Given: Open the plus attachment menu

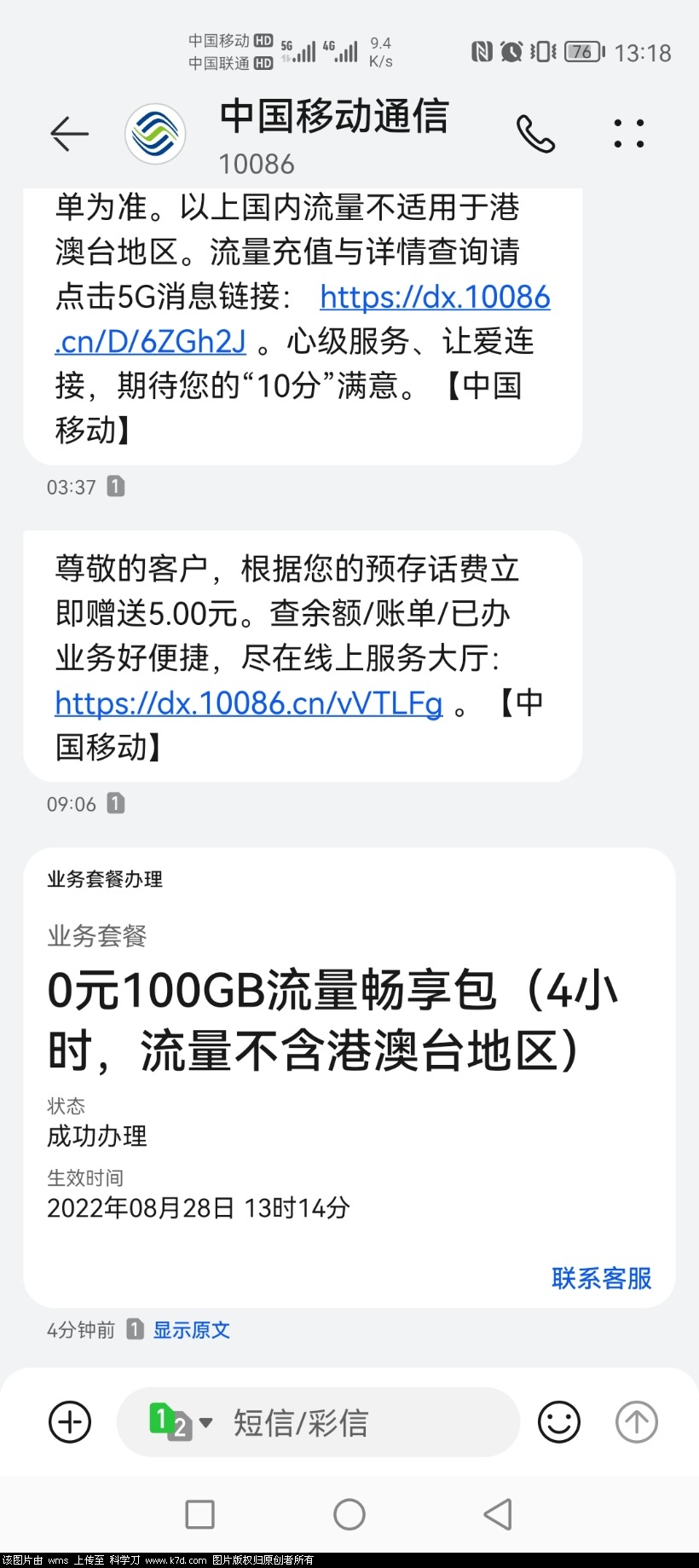Looking at the screenshot, I should point(70,1421).
